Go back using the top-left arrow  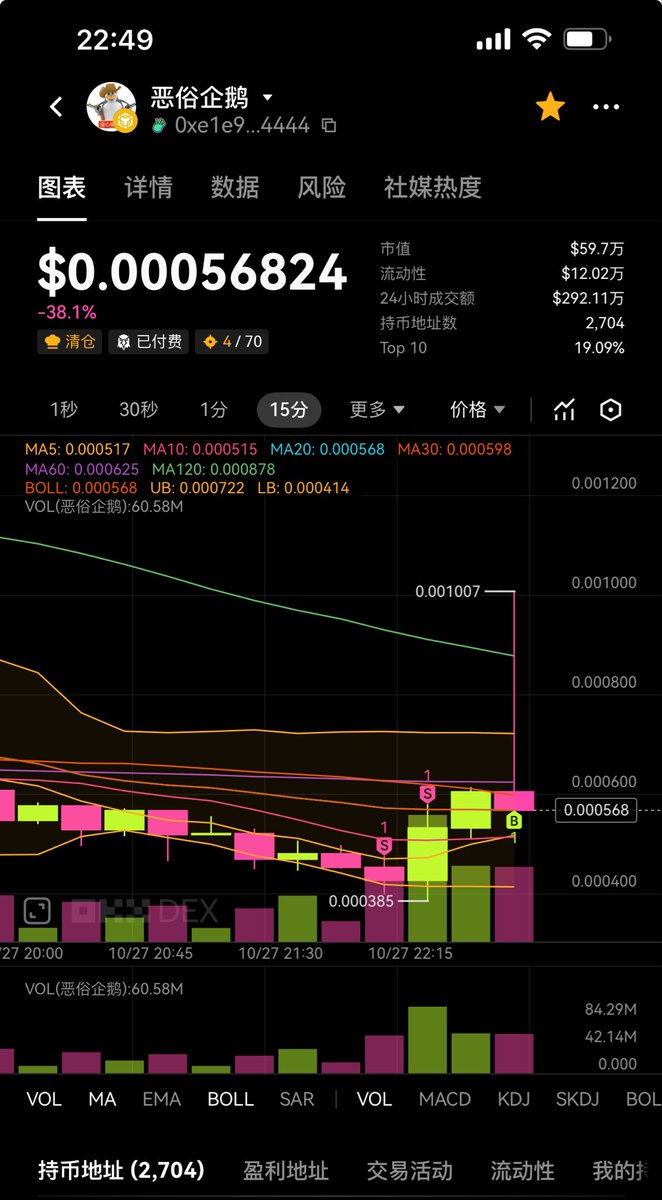[x=56, y=107]
